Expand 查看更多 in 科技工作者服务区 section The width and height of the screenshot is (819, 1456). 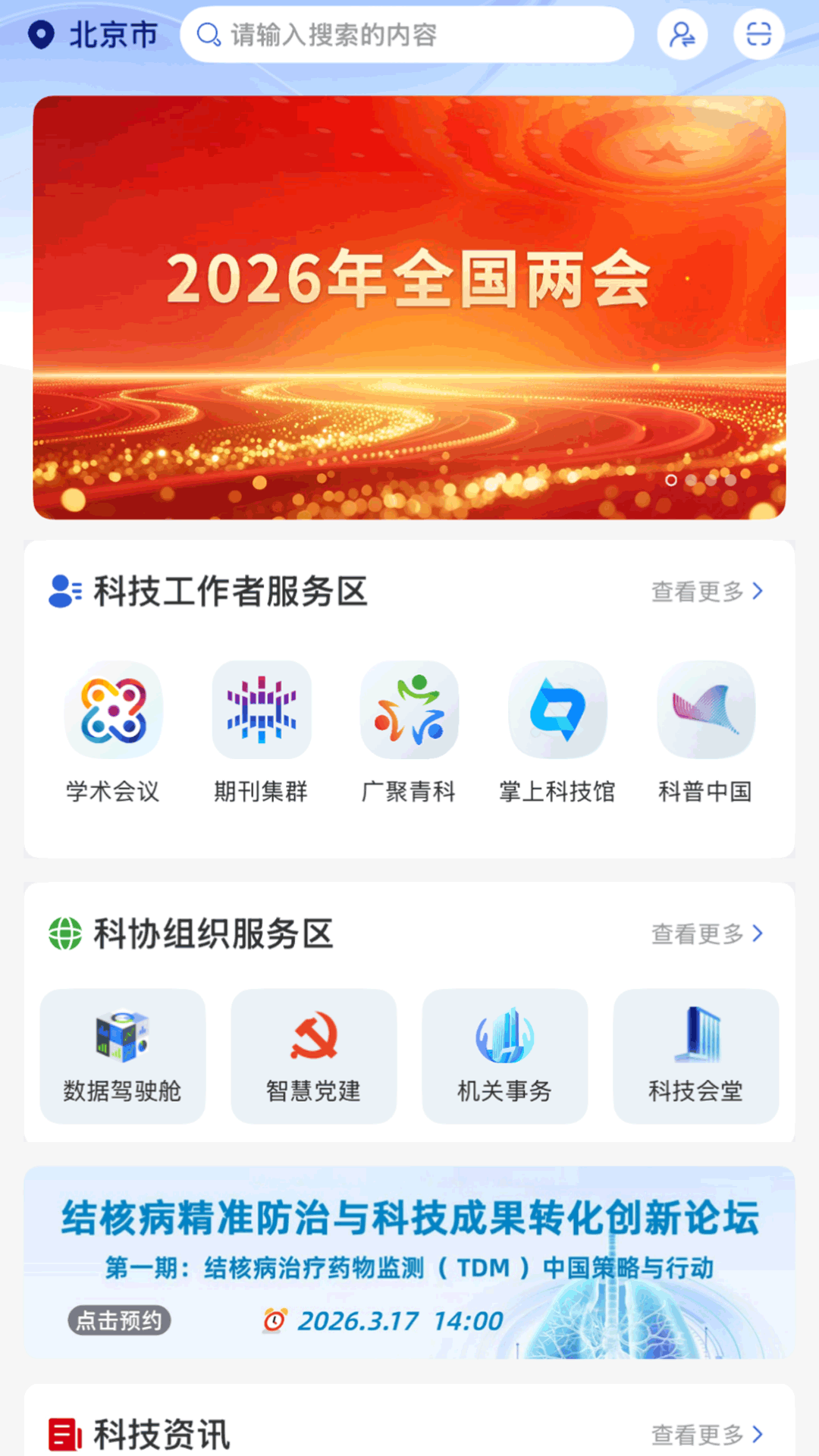coord(706,592)
